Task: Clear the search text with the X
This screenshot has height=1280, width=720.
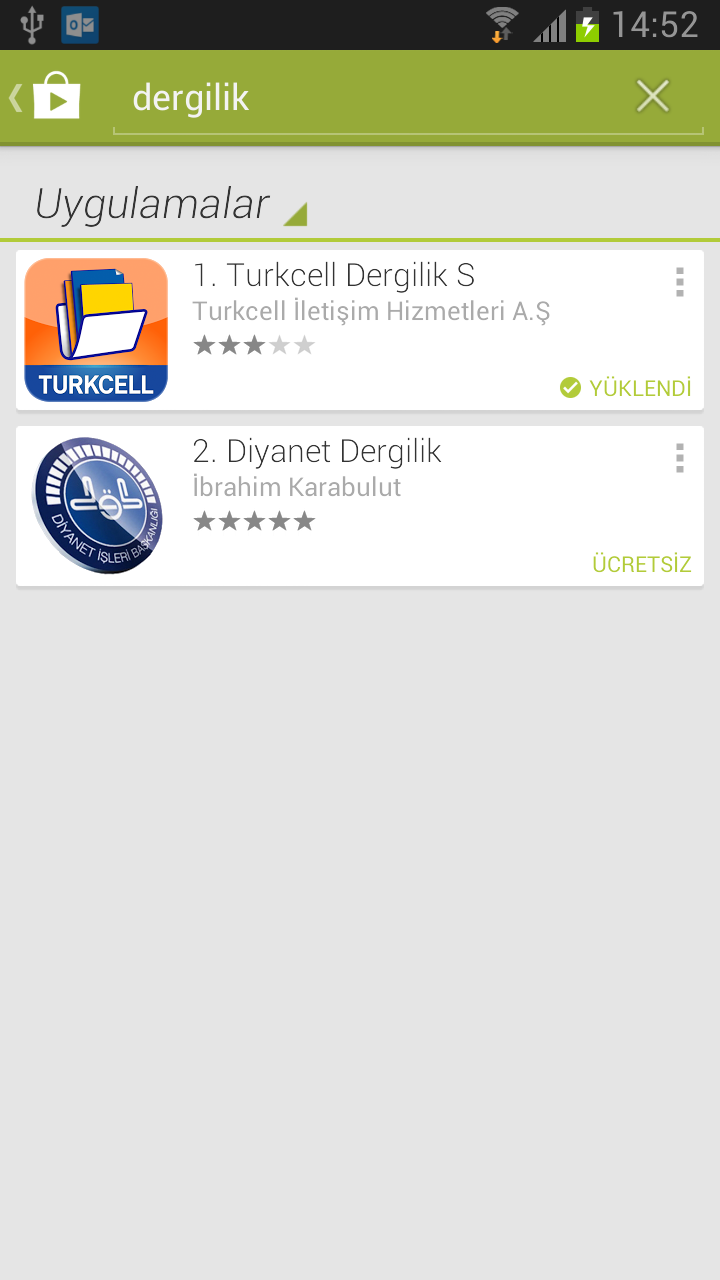Action: coord(653,97)
